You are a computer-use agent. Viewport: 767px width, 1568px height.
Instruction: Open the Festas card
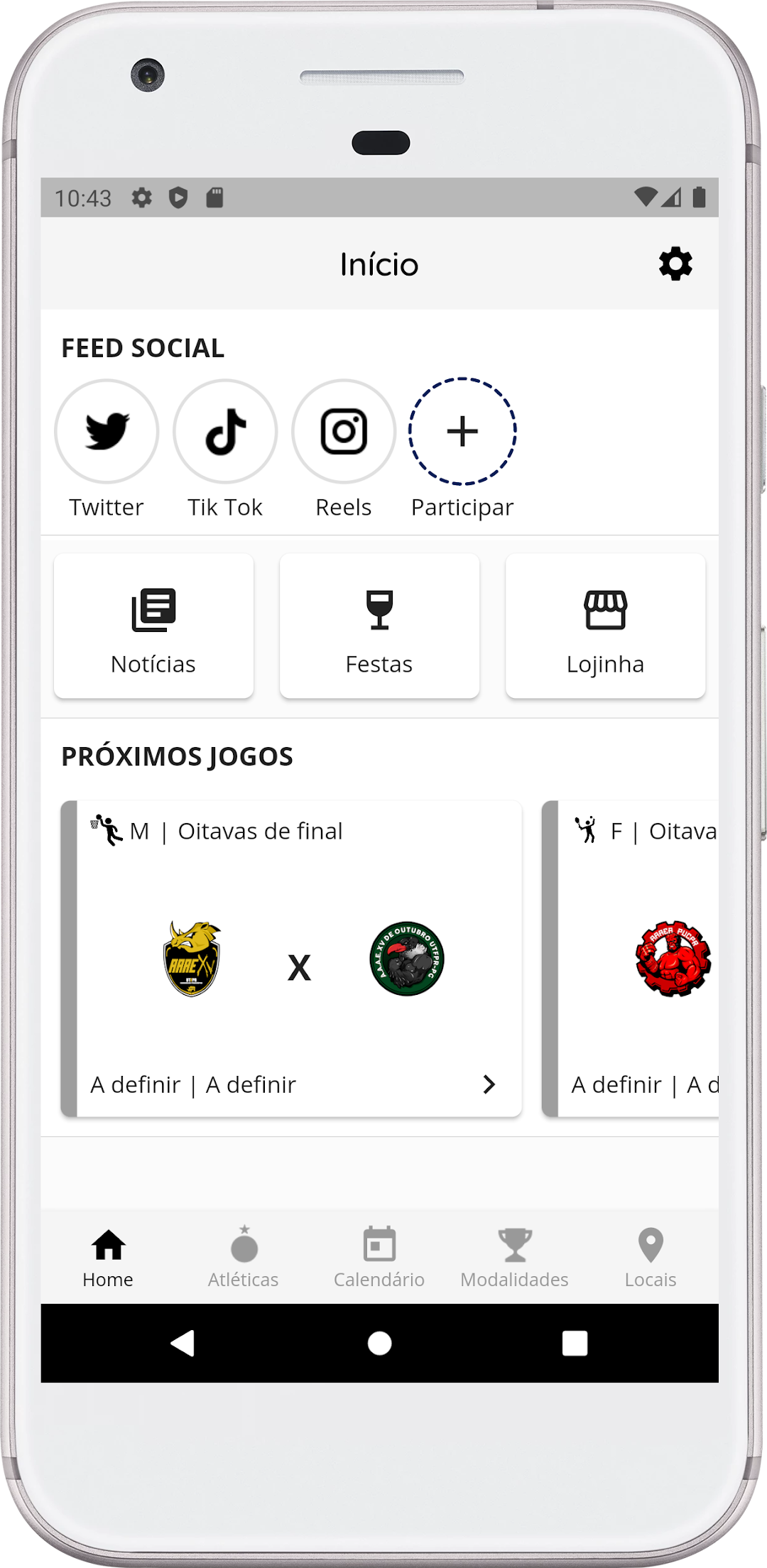coord(379,626)
